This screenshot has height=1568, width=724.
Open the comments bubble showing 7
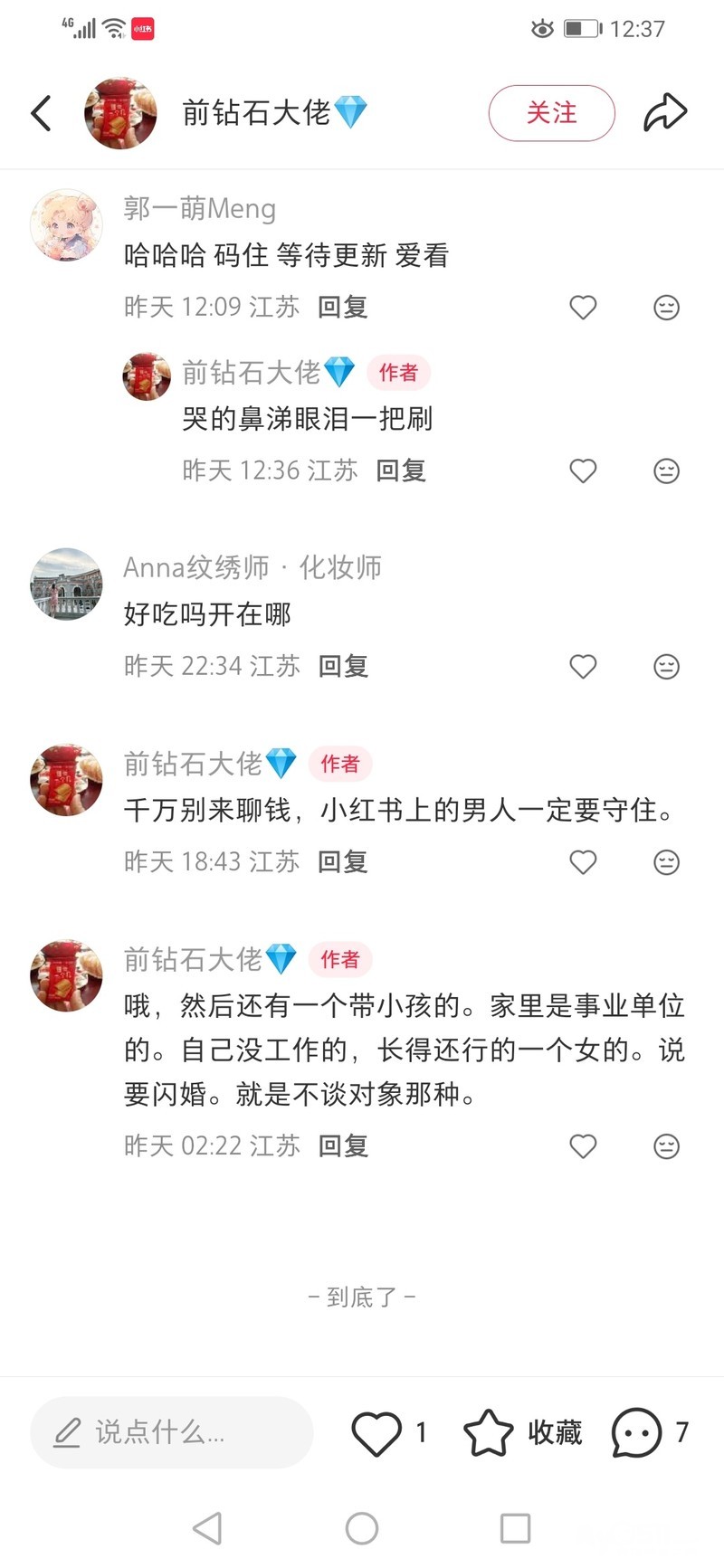tap(637, 1433)
